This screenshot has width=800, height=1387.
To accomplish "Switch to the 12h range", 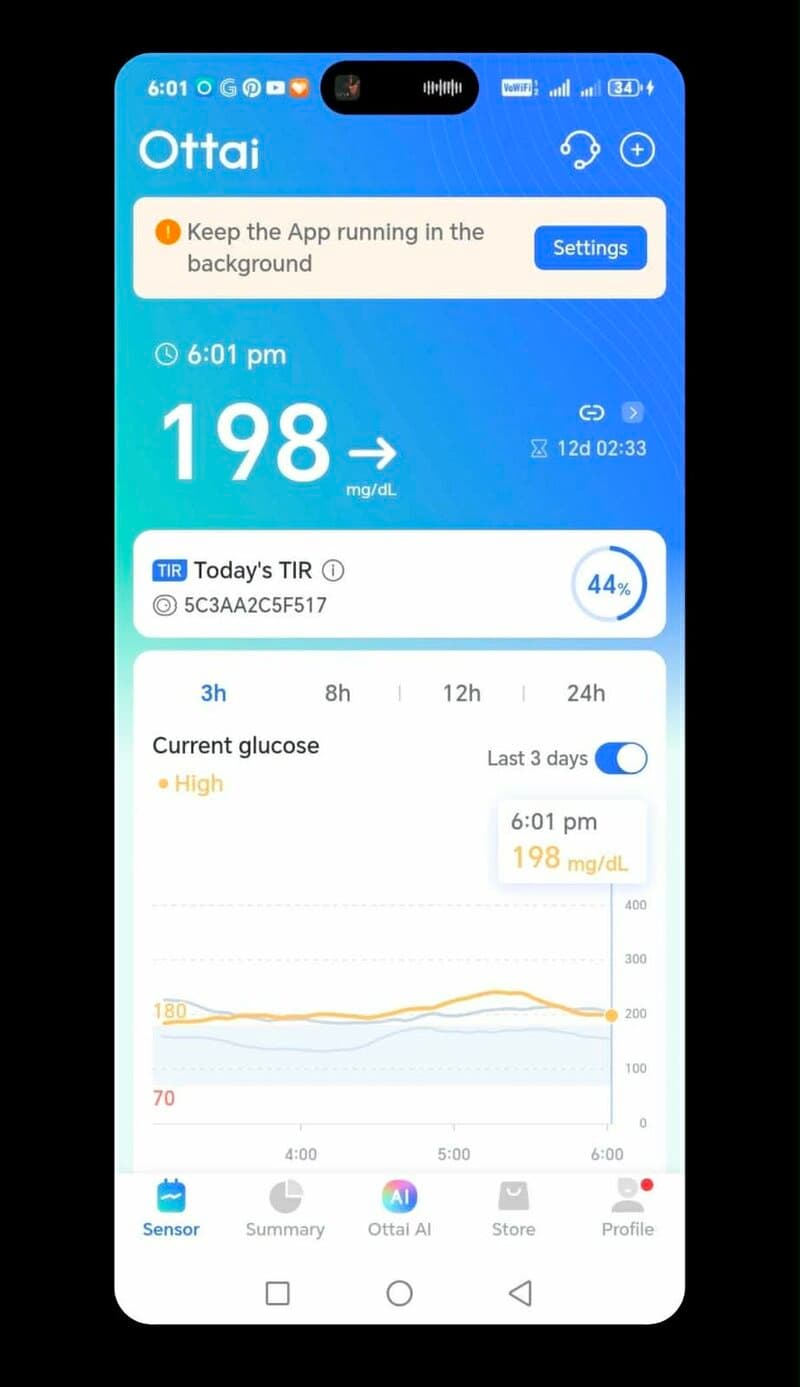I will (x=461, y=693).
